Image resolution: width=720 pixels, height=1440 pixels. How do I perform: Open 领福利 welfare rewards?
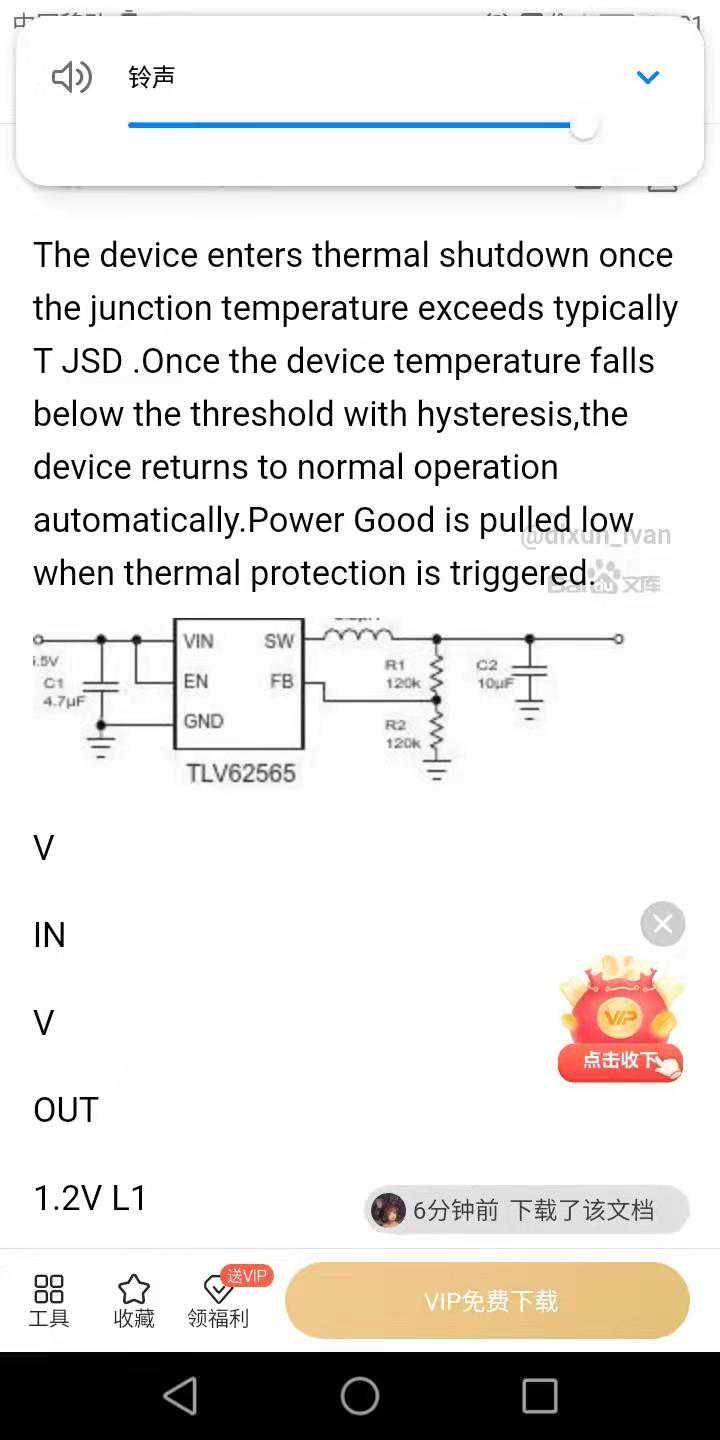pos(218,1300)
